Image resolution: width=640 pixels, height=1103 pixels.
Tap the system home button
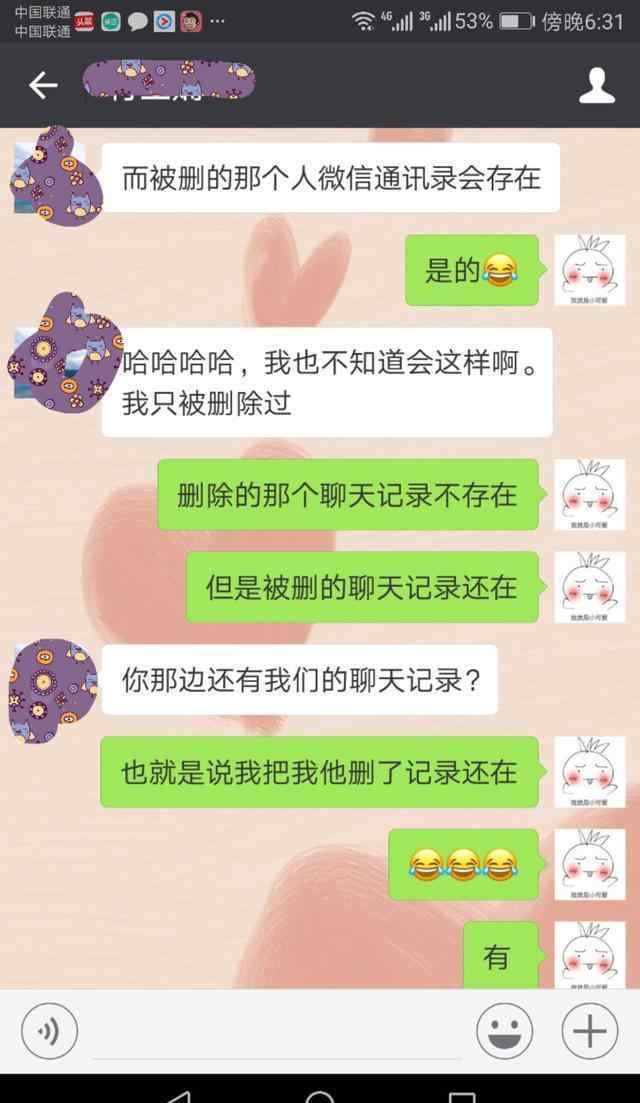click(x=320, y=1095)
